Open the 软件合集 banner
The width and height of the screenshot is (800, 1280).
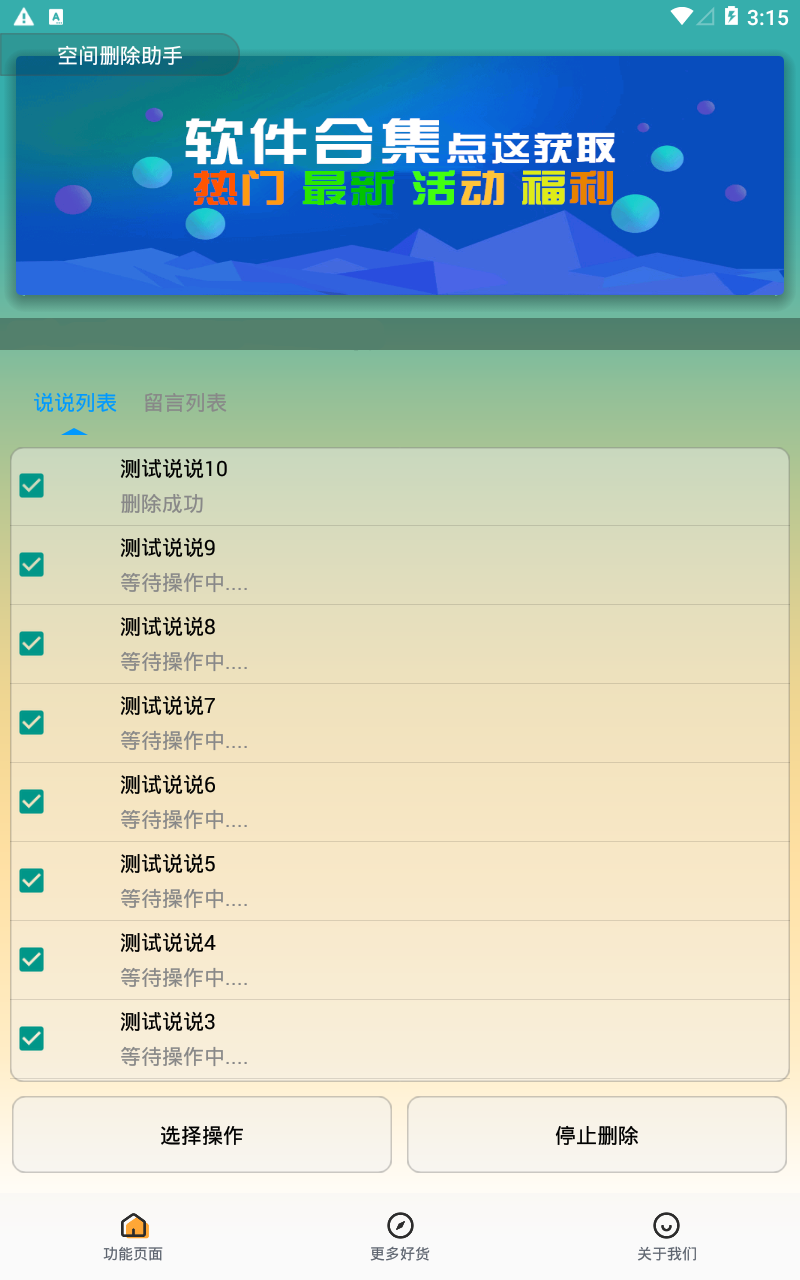pos(400,176)
